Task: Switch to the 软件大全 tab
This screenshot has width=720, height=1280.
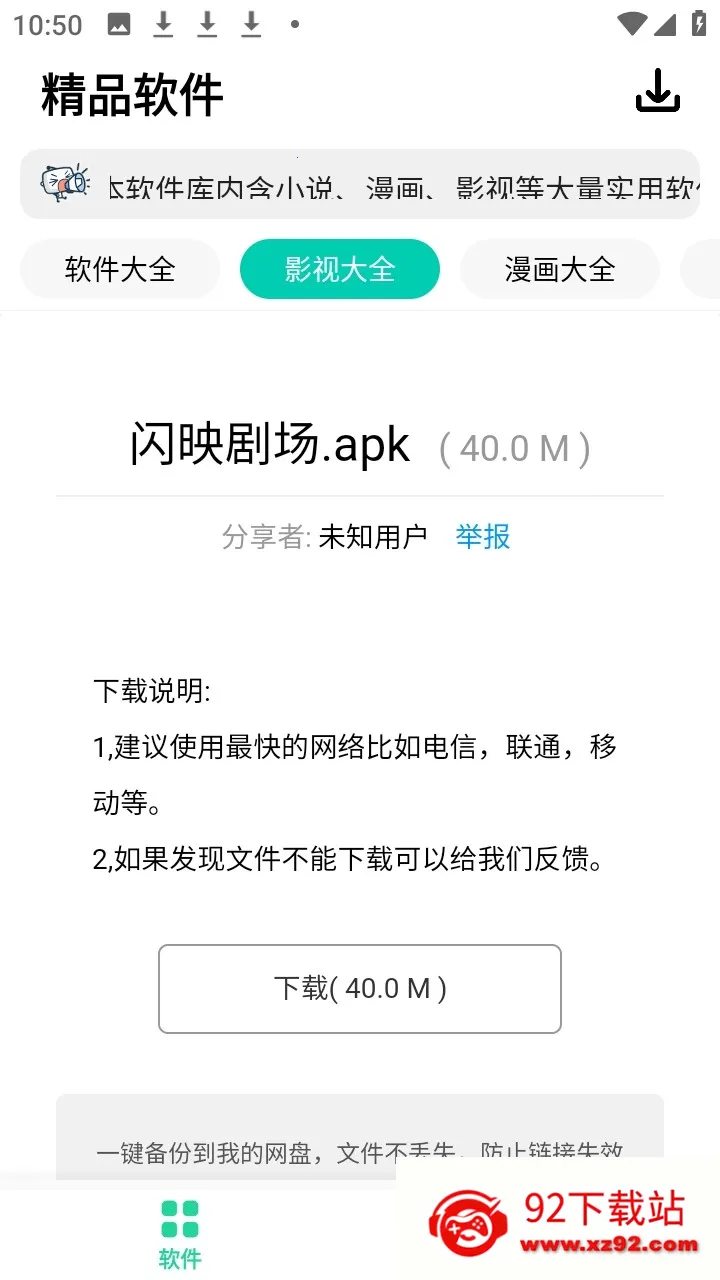Action: click(x=120, y=269)
